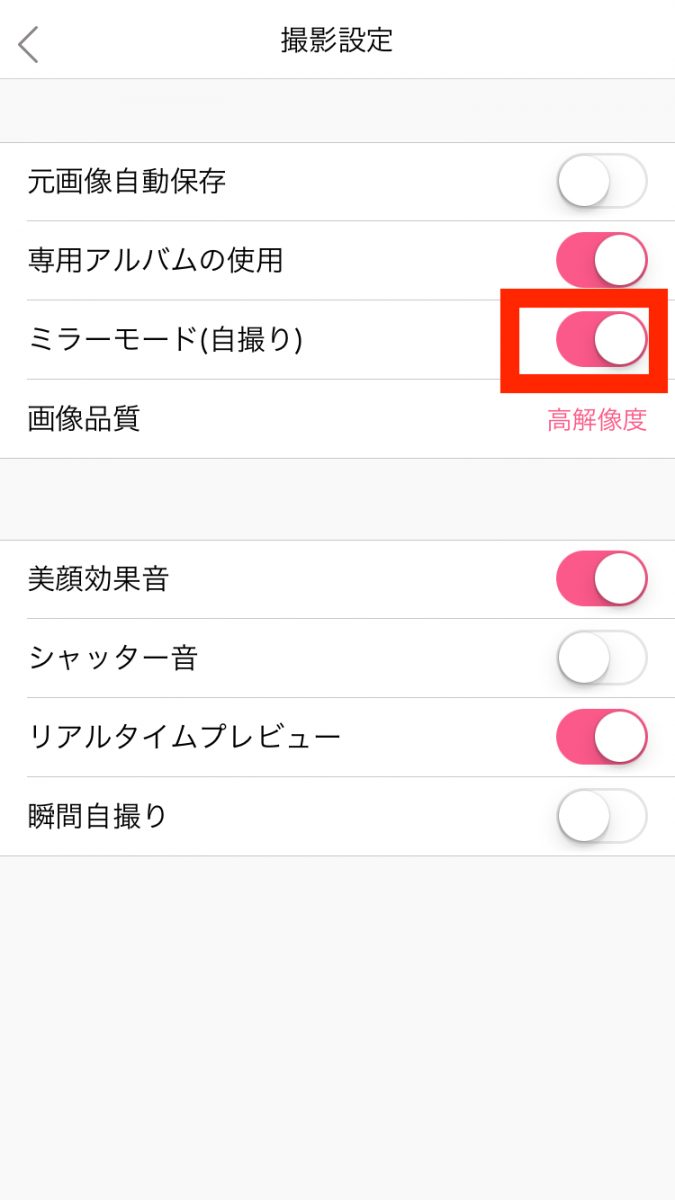Disable リアルタイムプレビュー toggle
The image size is (675, 1200).
click(601, 737)
